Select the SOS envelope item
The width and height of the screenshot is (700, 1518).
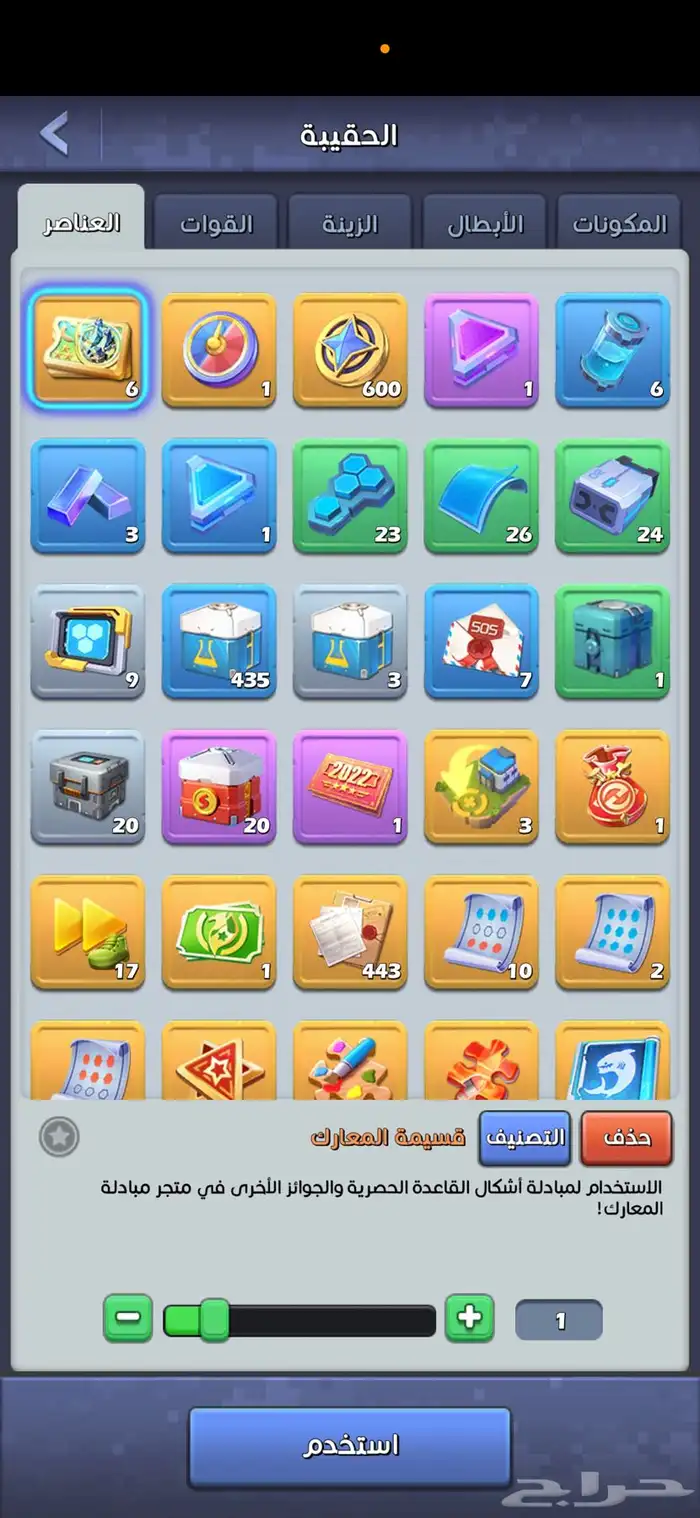[481, 641]
